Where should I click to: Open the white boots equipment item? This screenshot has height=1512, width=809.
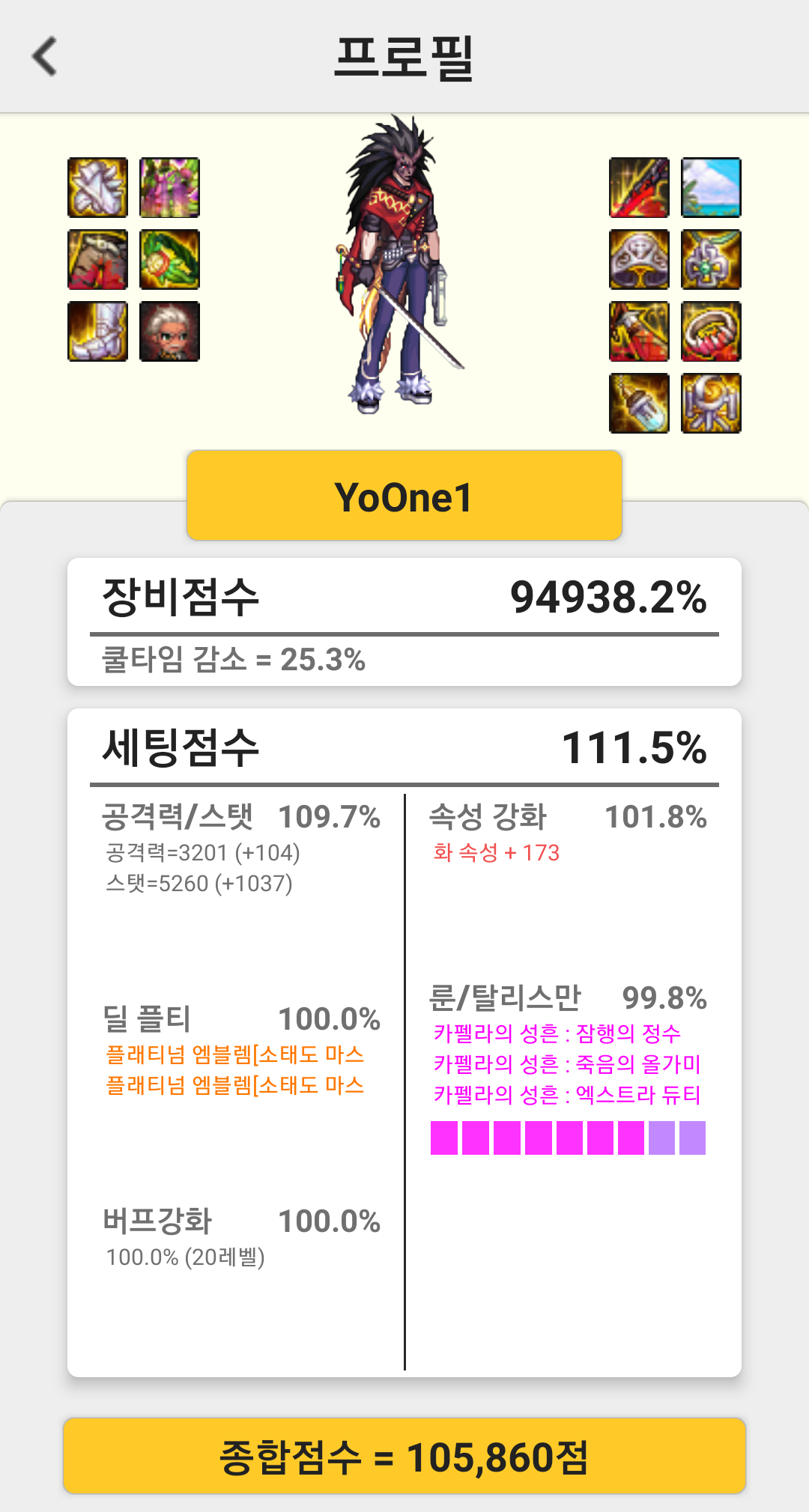coord(97,331)
